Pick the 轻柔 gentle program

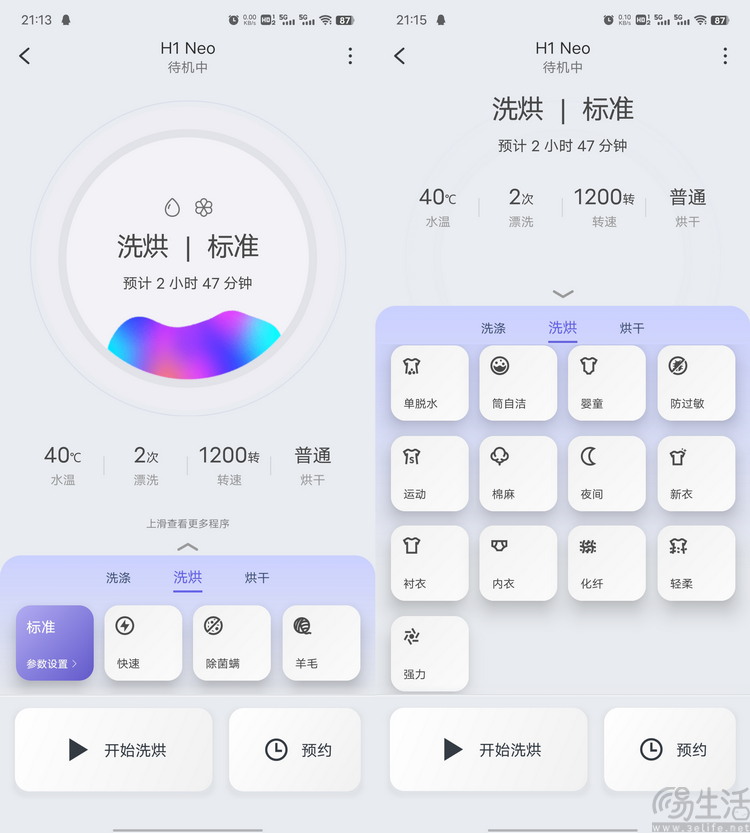tap(696, 563)
